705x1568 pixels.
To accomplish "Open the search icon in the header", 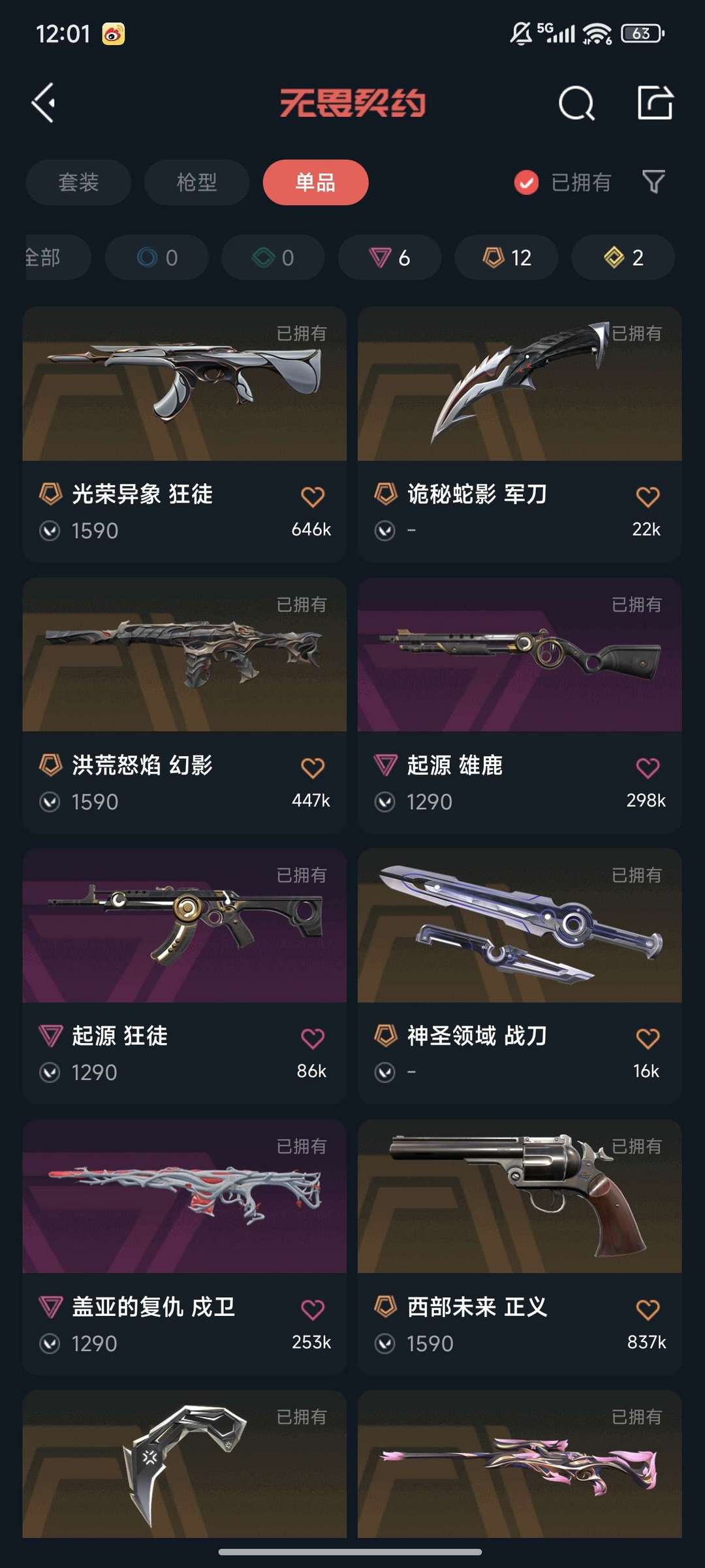I will click(x=576, y=103).
